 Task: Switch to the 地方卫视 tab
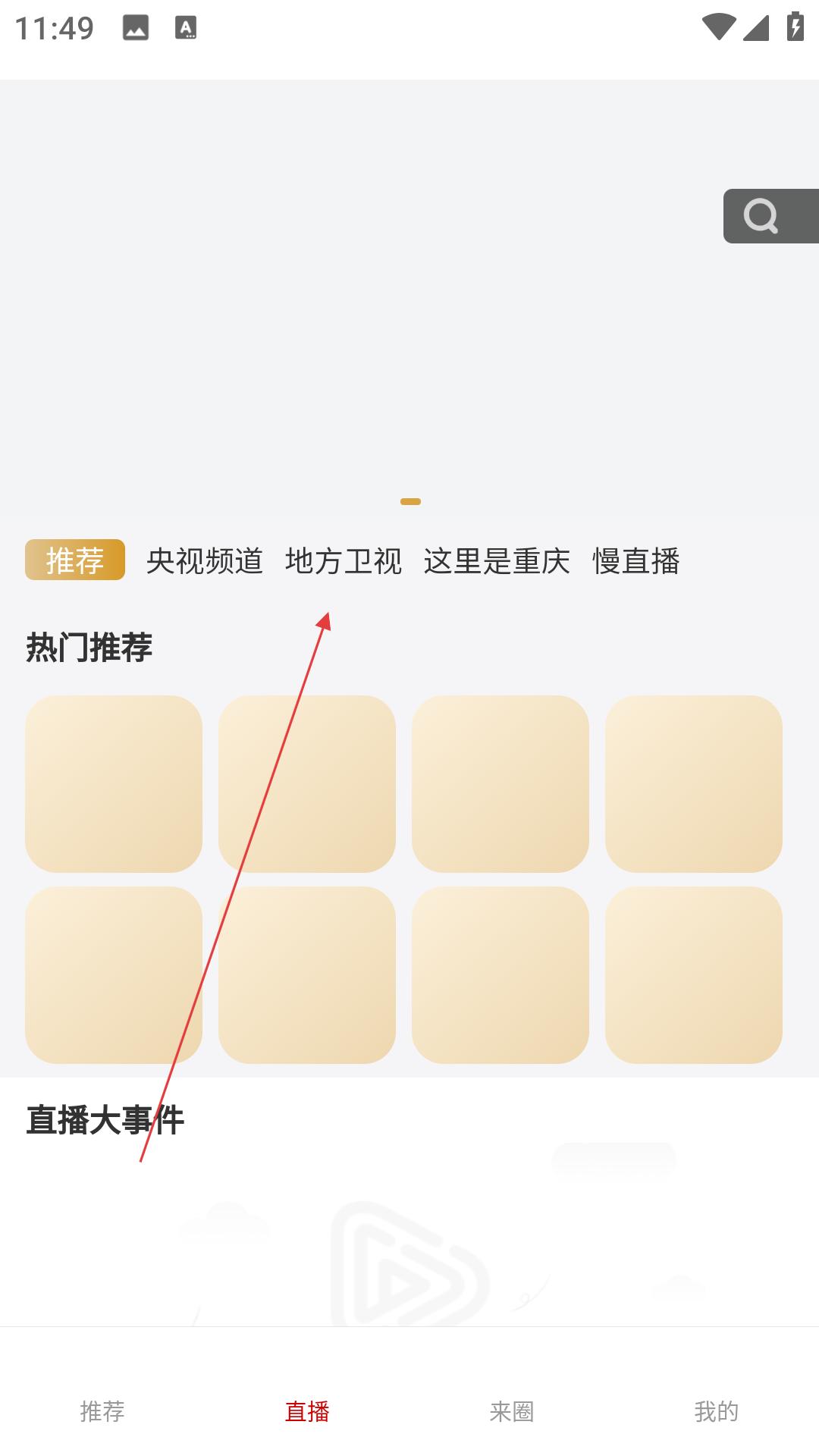click(x=344, y=561)
